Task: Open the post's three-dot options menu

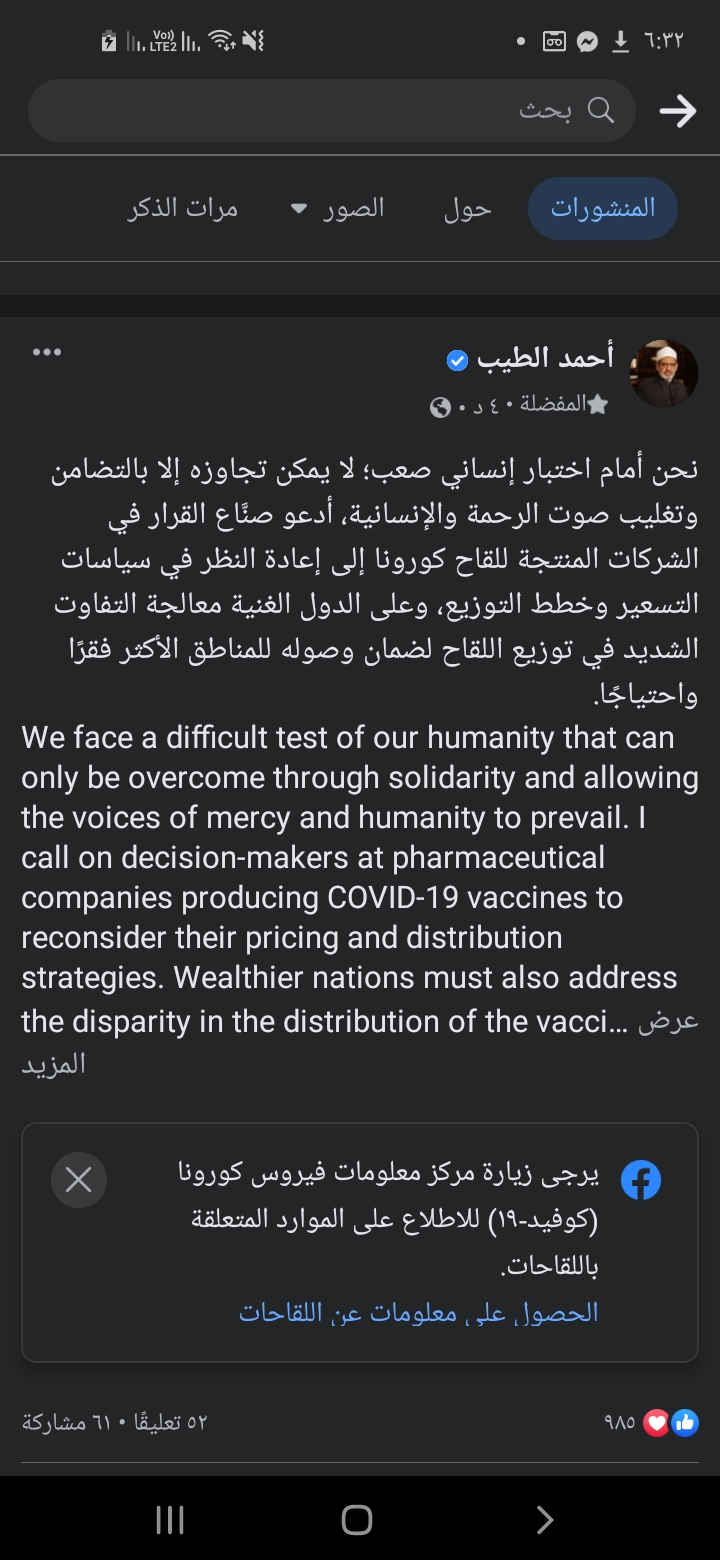Action: (x=47, y=352)
